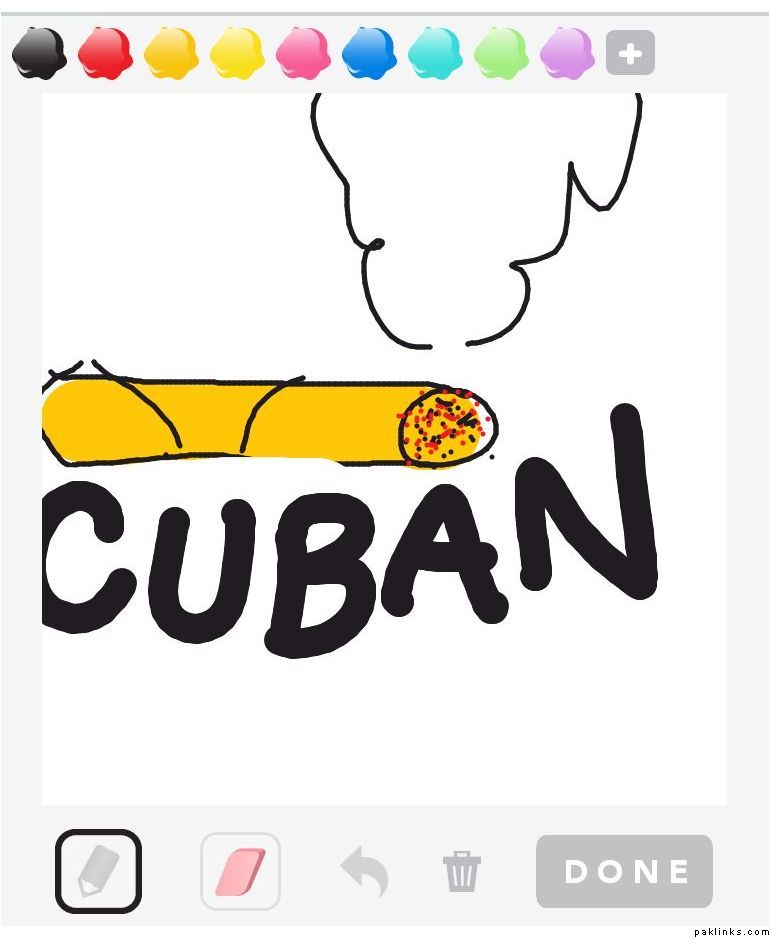Select the red paint color

105,53
